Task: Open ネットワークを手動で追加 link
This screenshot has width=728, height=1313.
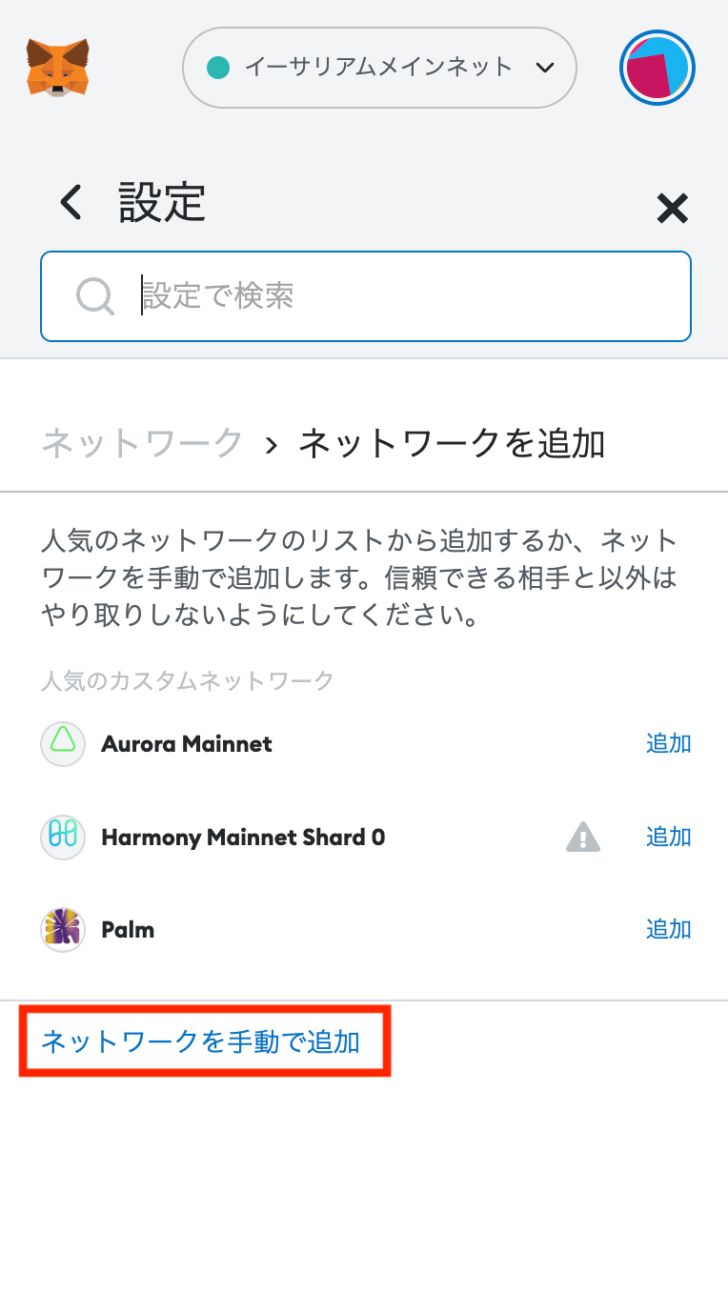Action: [x=200, y=1042]
